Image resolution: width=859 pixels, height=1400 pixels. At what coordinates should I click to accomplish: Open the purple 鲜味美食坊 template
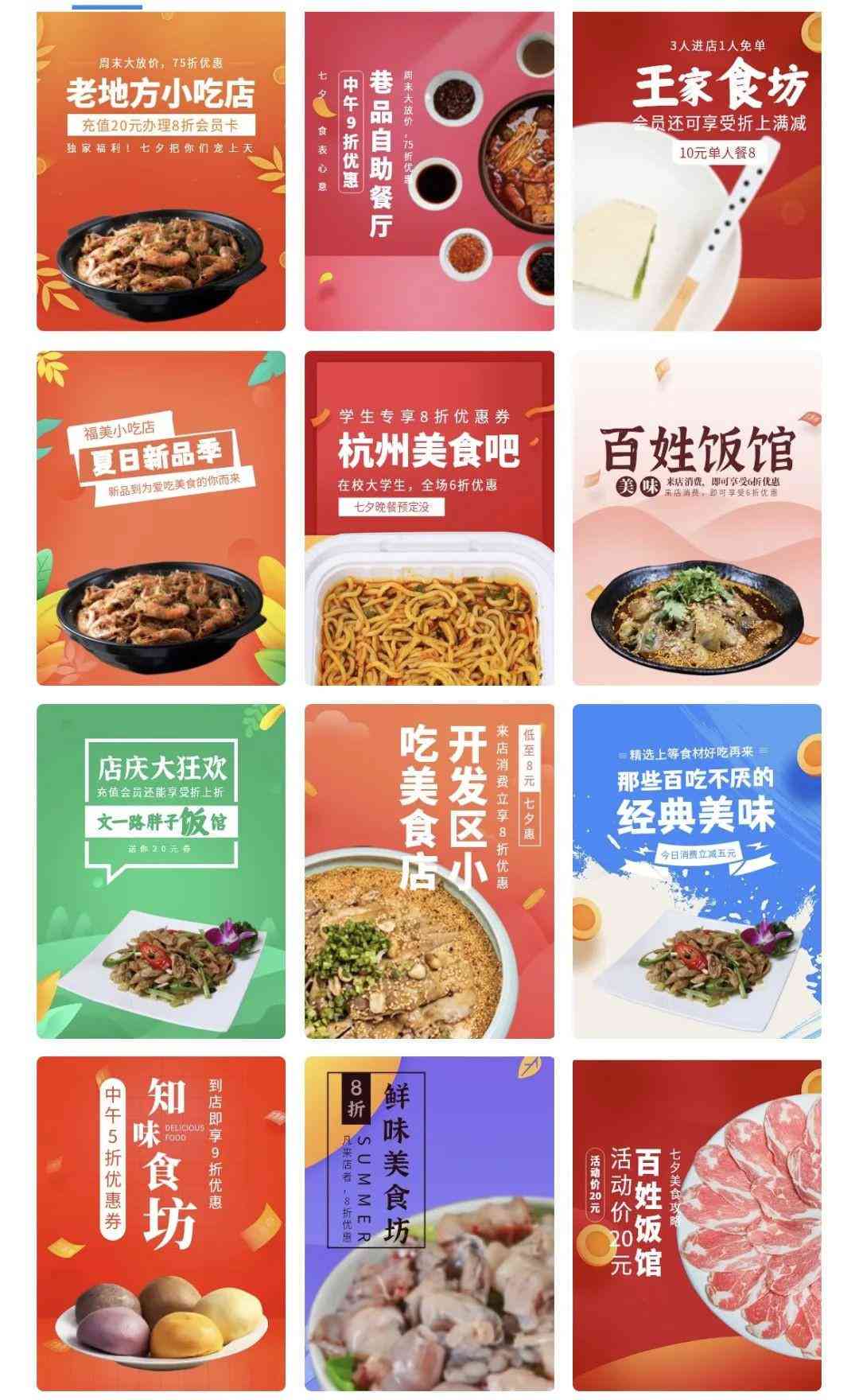pos(429,1223)
